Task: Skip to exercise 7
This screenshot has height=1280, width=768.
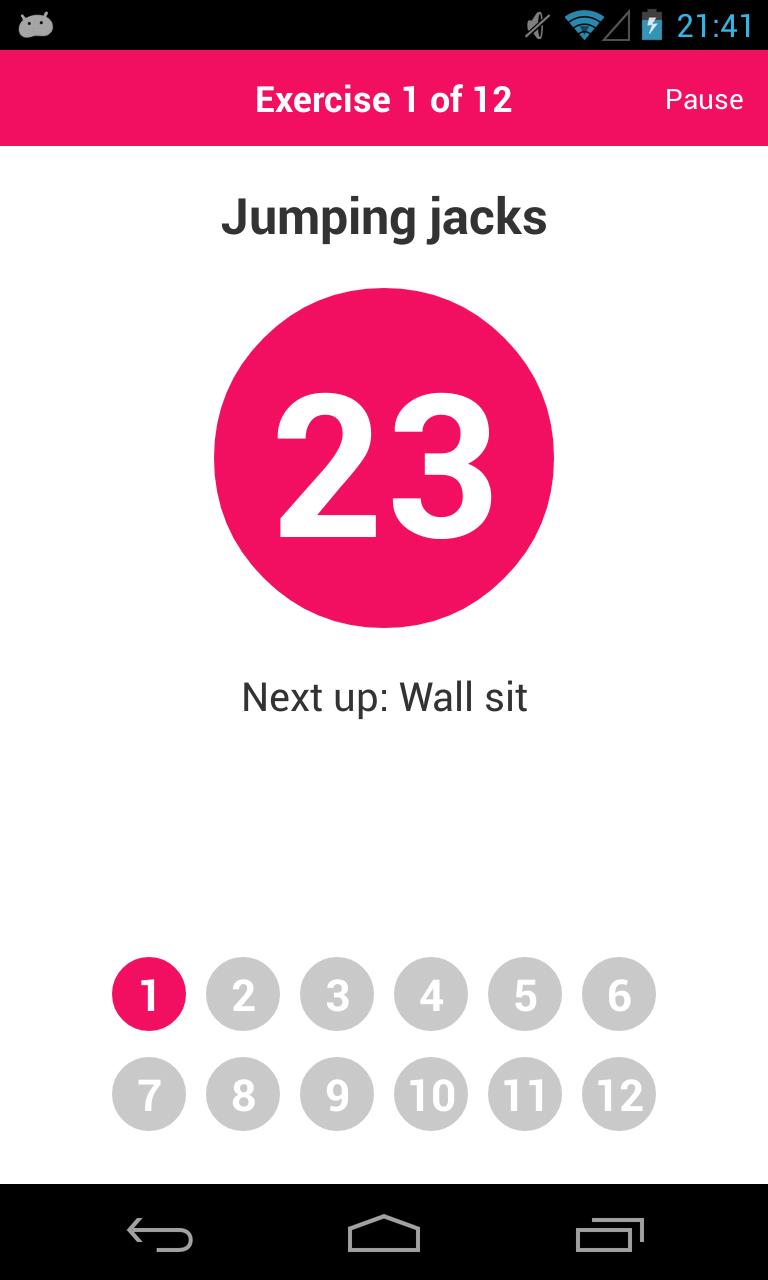Action: [x=149, y=1094]
